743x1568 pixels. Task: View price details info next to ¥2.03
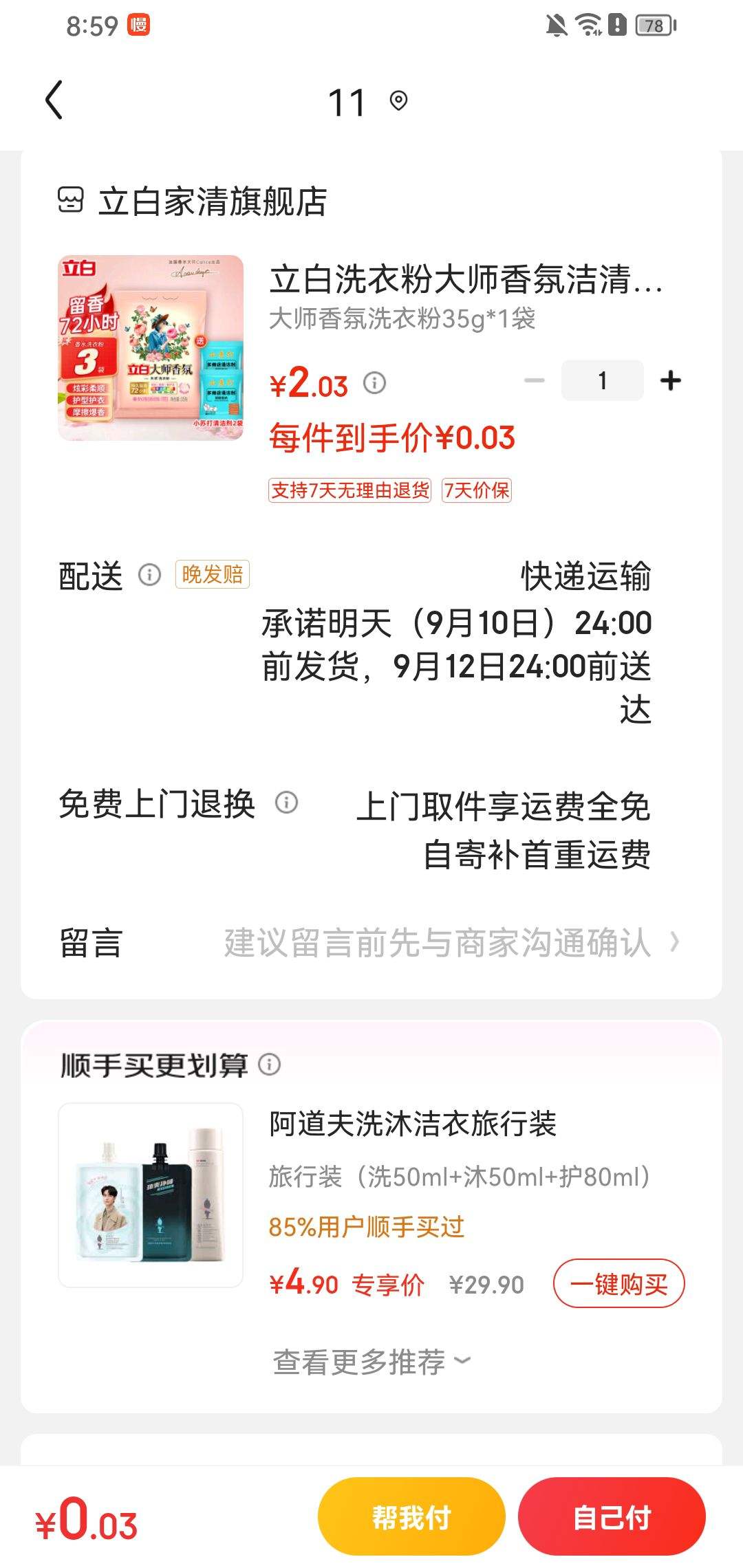coord(375,382)
